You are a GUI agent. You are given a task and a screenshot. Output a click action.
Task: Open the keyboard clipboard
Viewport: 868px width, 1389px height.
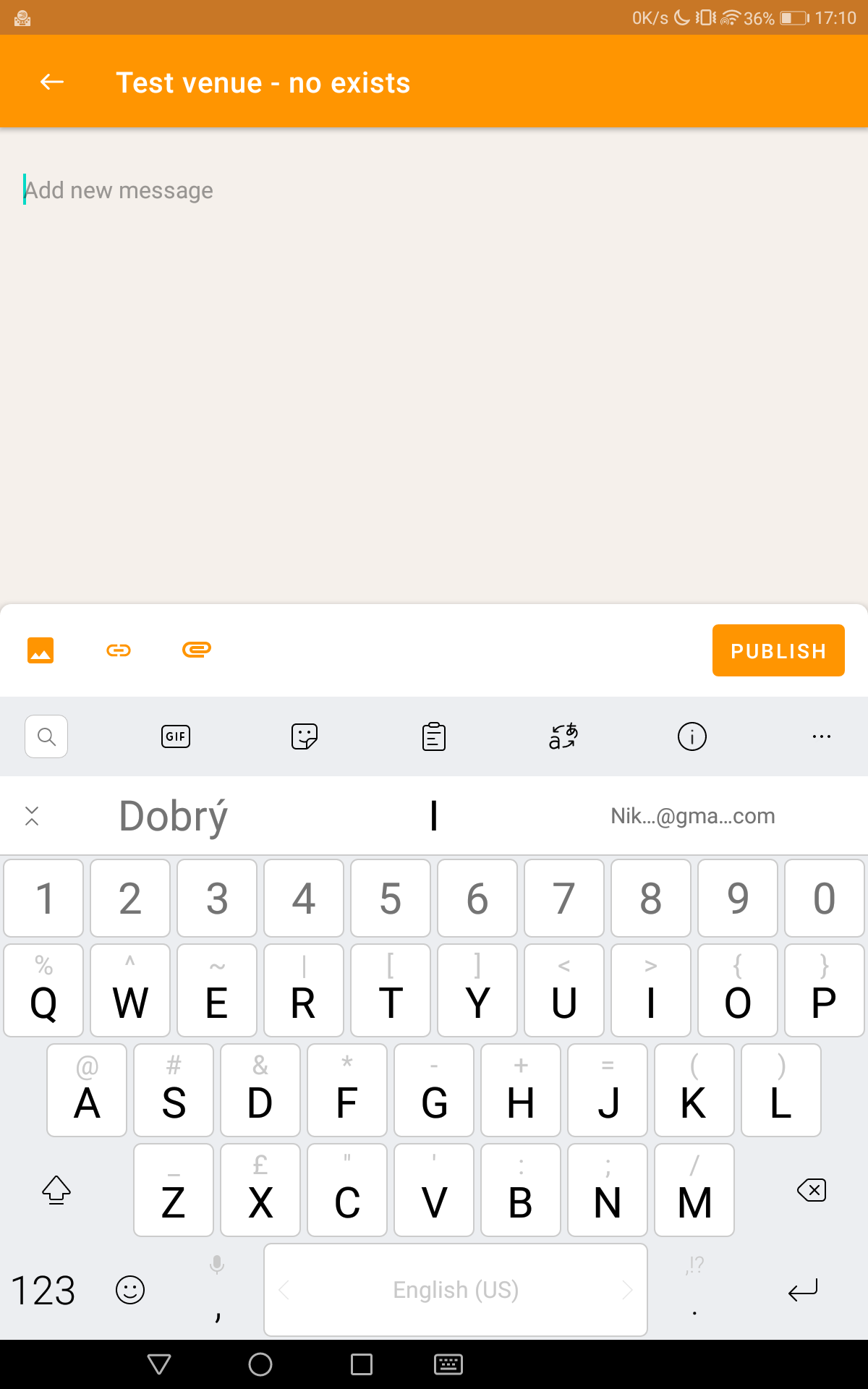[x=434, y=736]
